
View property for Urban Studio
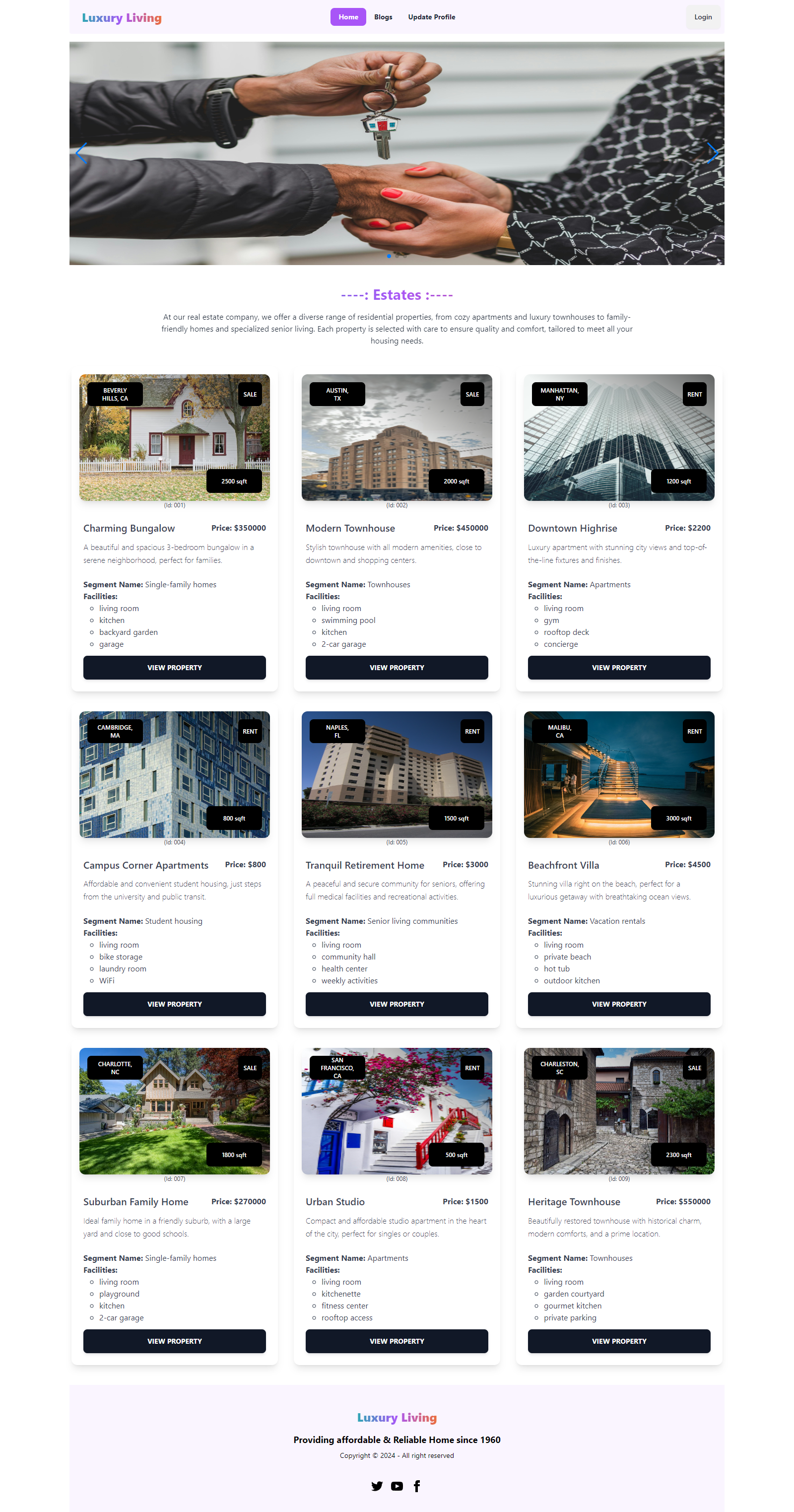pos(397,1341)
